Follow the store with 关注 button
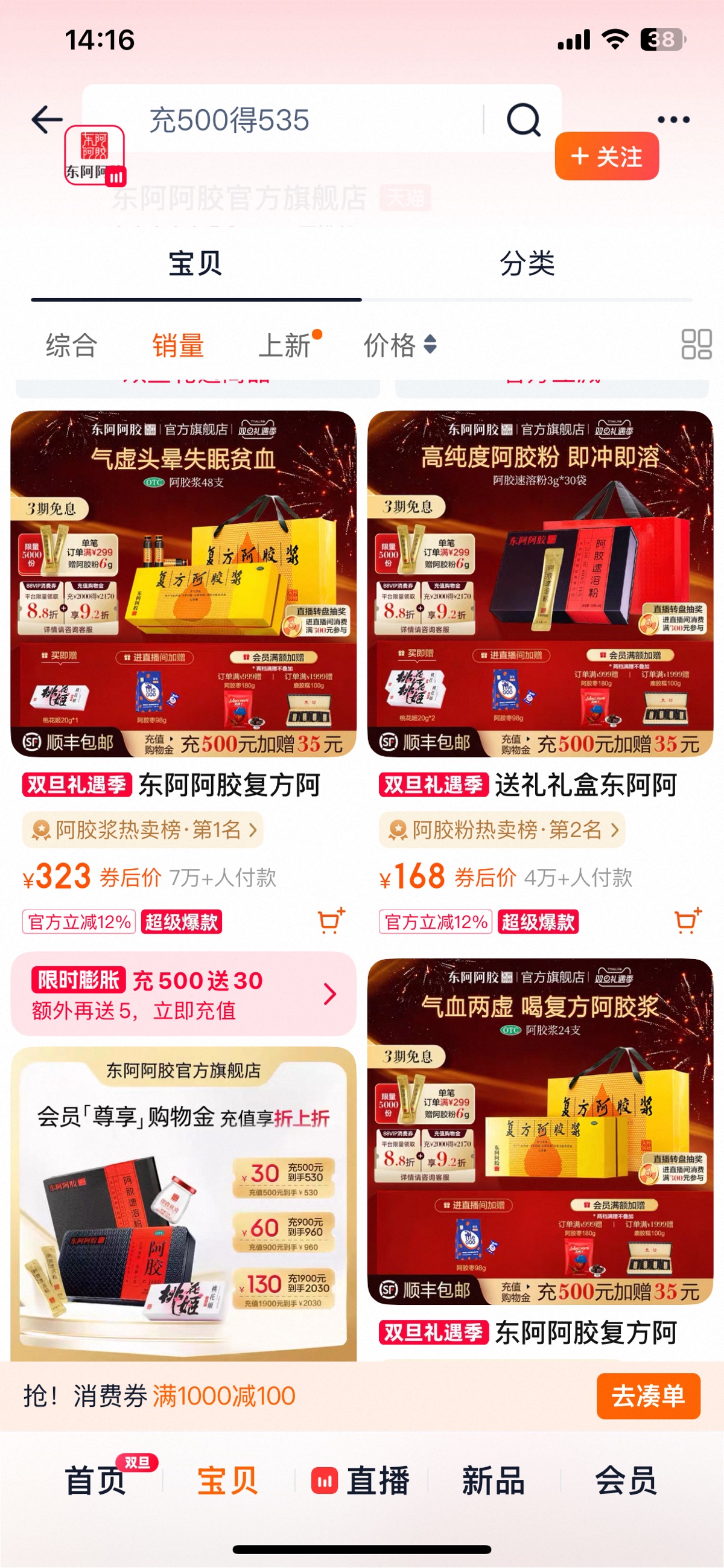The image size is (724, 1568). pyautogui.click(x=606, y=156)
